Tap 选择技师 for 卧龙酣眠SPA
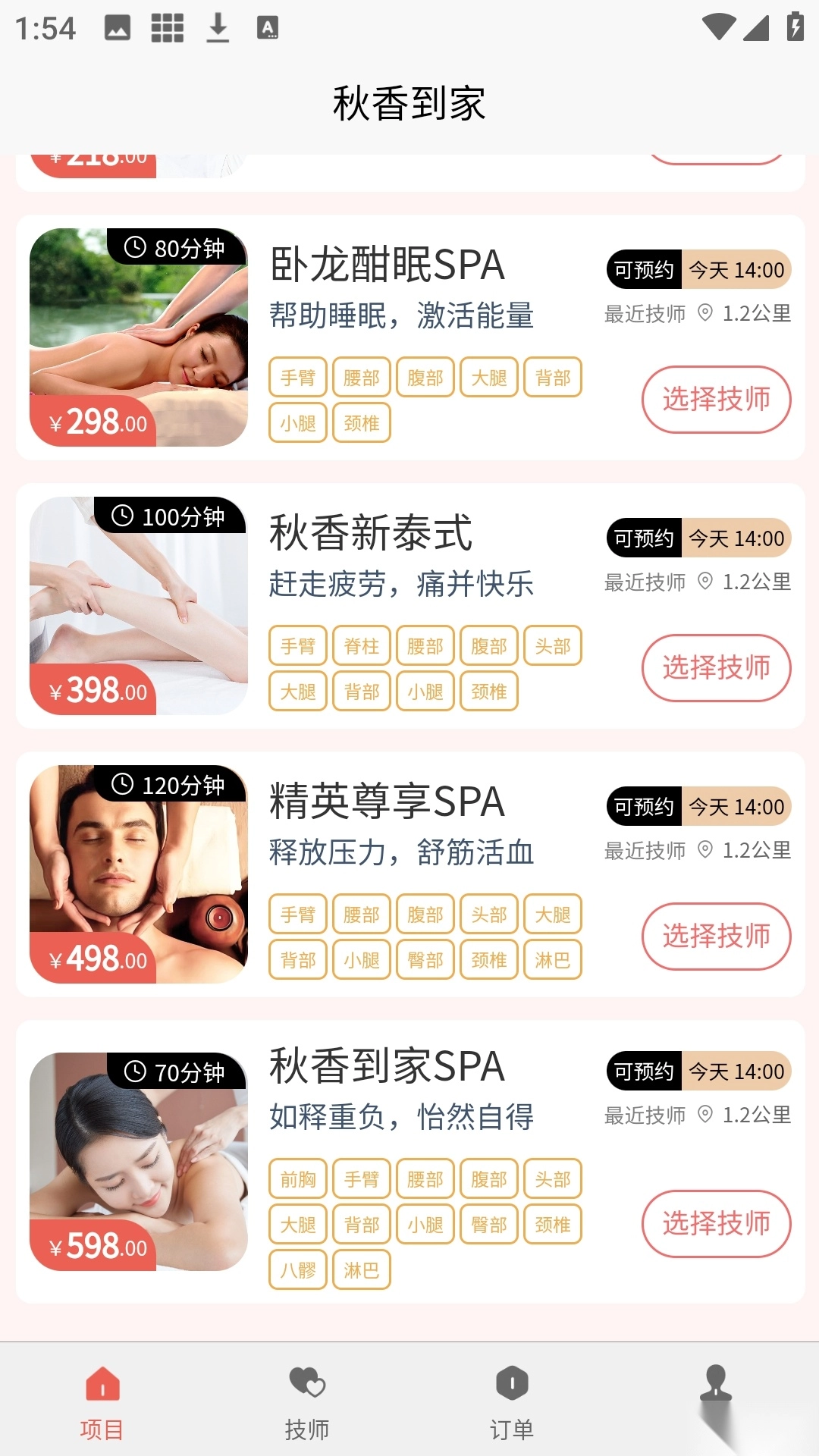 click(x=716, y=400)
